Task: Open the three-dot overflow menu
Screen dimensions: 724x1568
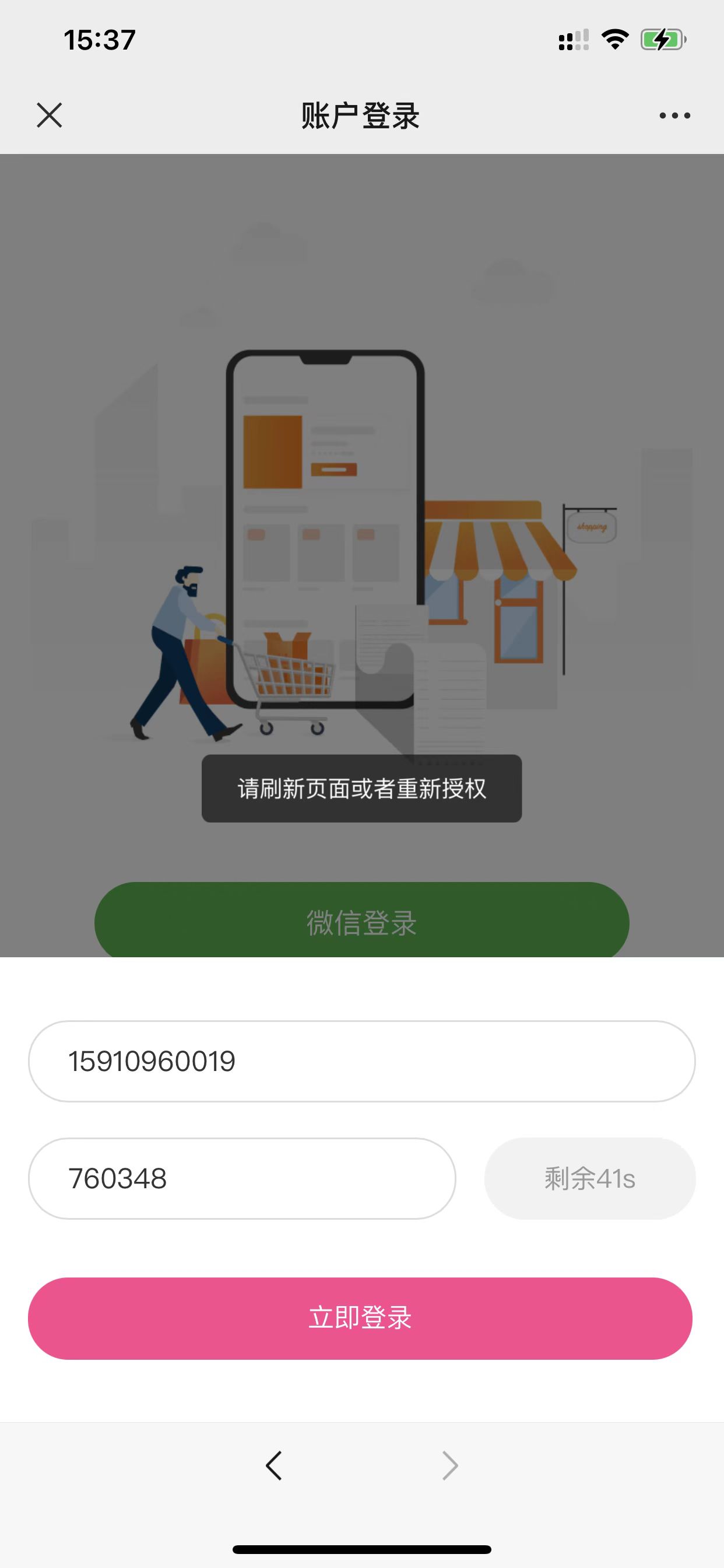Action: 674,115
